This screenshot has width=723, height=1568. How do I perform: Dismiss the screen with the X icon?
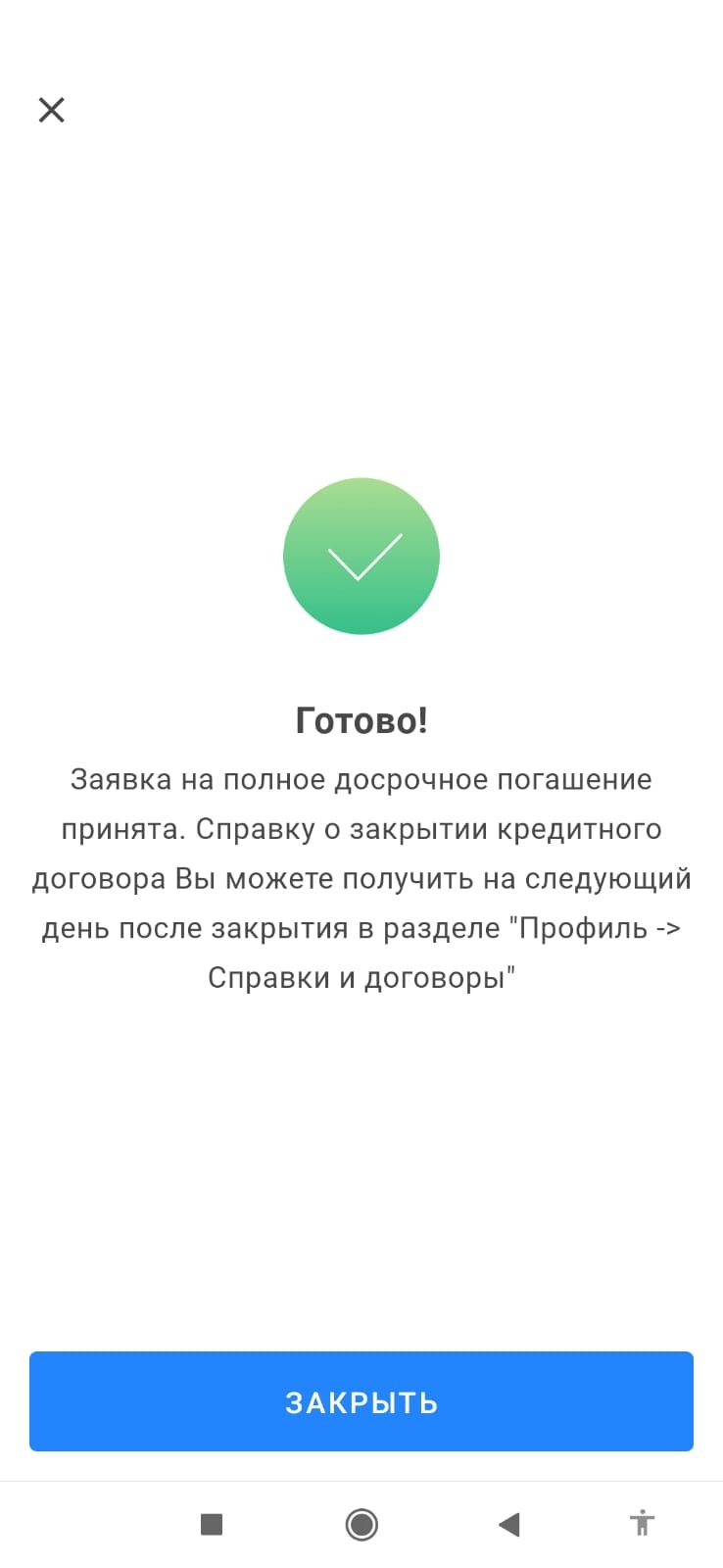[51, 110]
